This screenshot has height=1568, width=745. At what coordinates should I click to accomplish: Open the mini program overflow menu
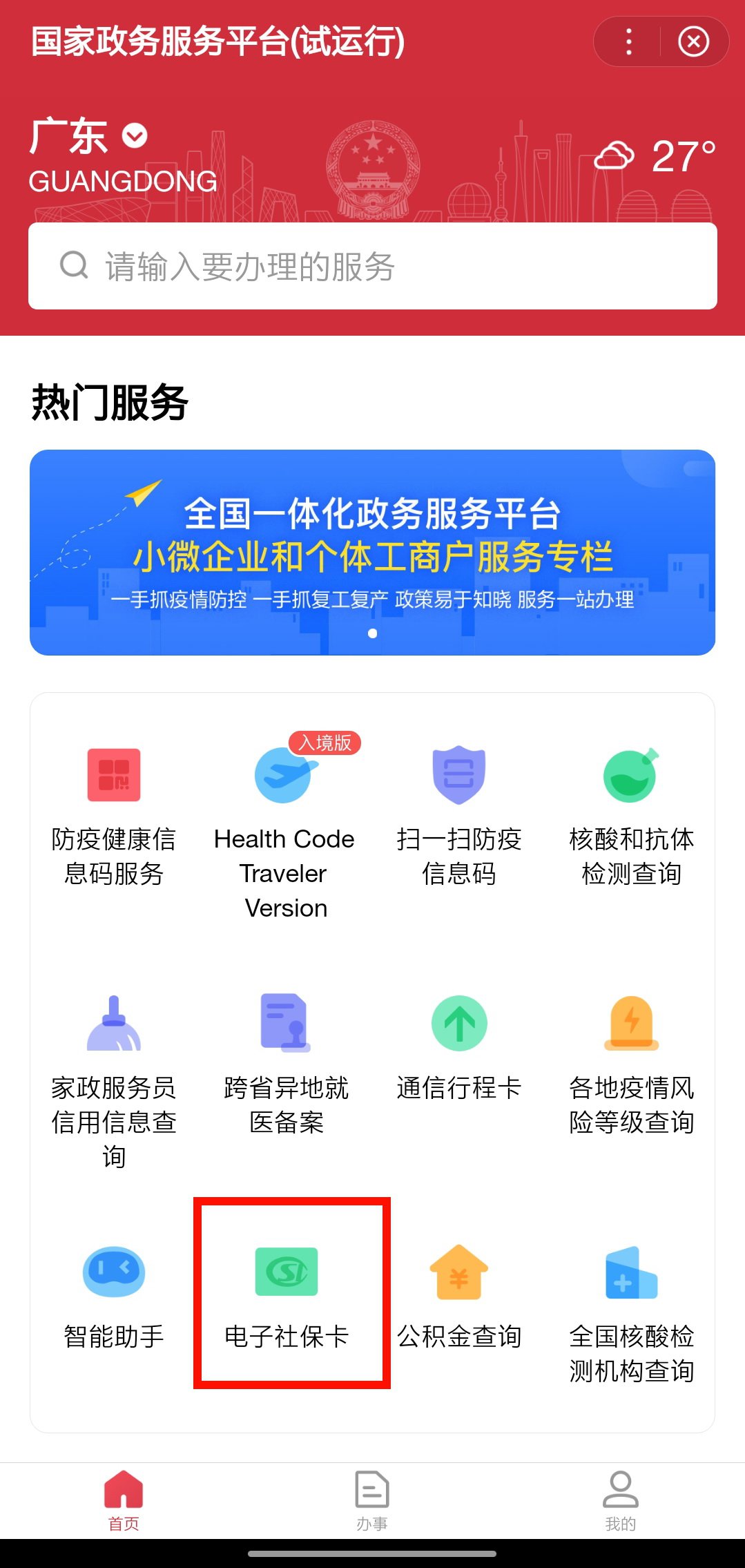(x=628, y=42)
